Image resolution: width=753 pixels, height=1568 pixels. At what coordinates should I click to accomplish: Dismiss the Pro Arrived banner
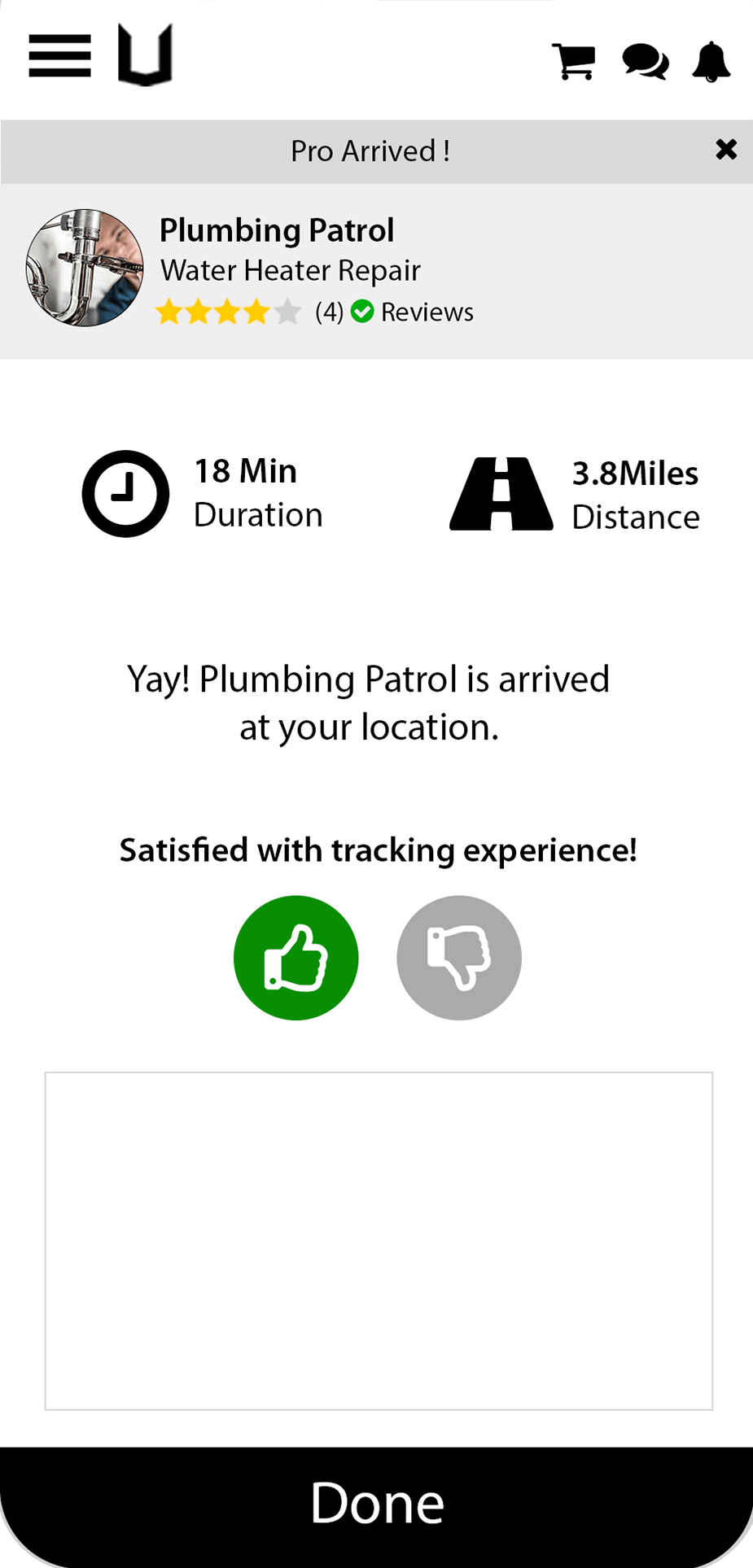point(726,150)
